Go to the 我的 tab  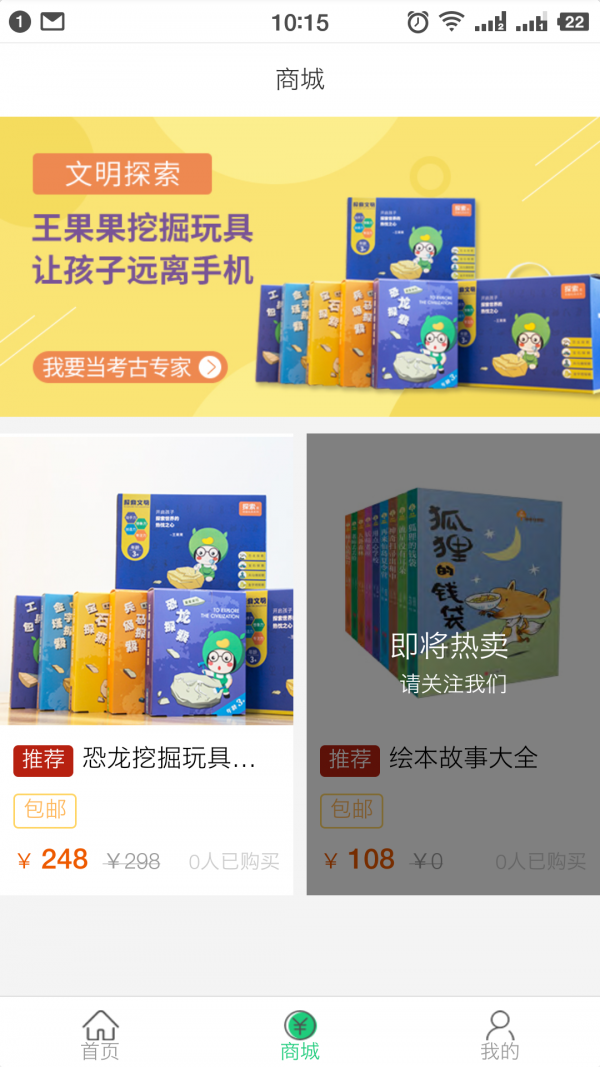[x=499, y=1034]
